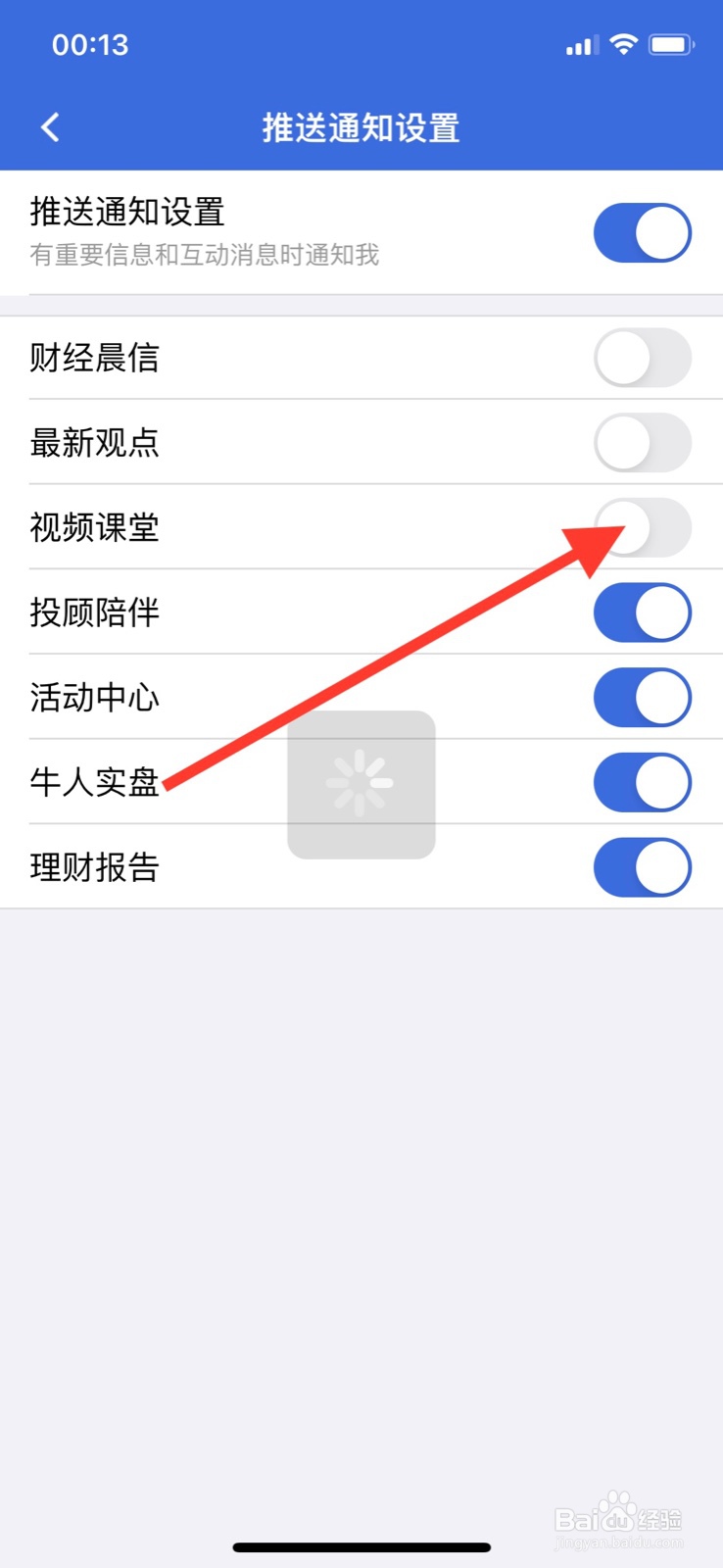The image size is (723, 1568).
Task: Disable the 牛人实盘 notifications
Action: pyautogui.click(x=643, y=782)
